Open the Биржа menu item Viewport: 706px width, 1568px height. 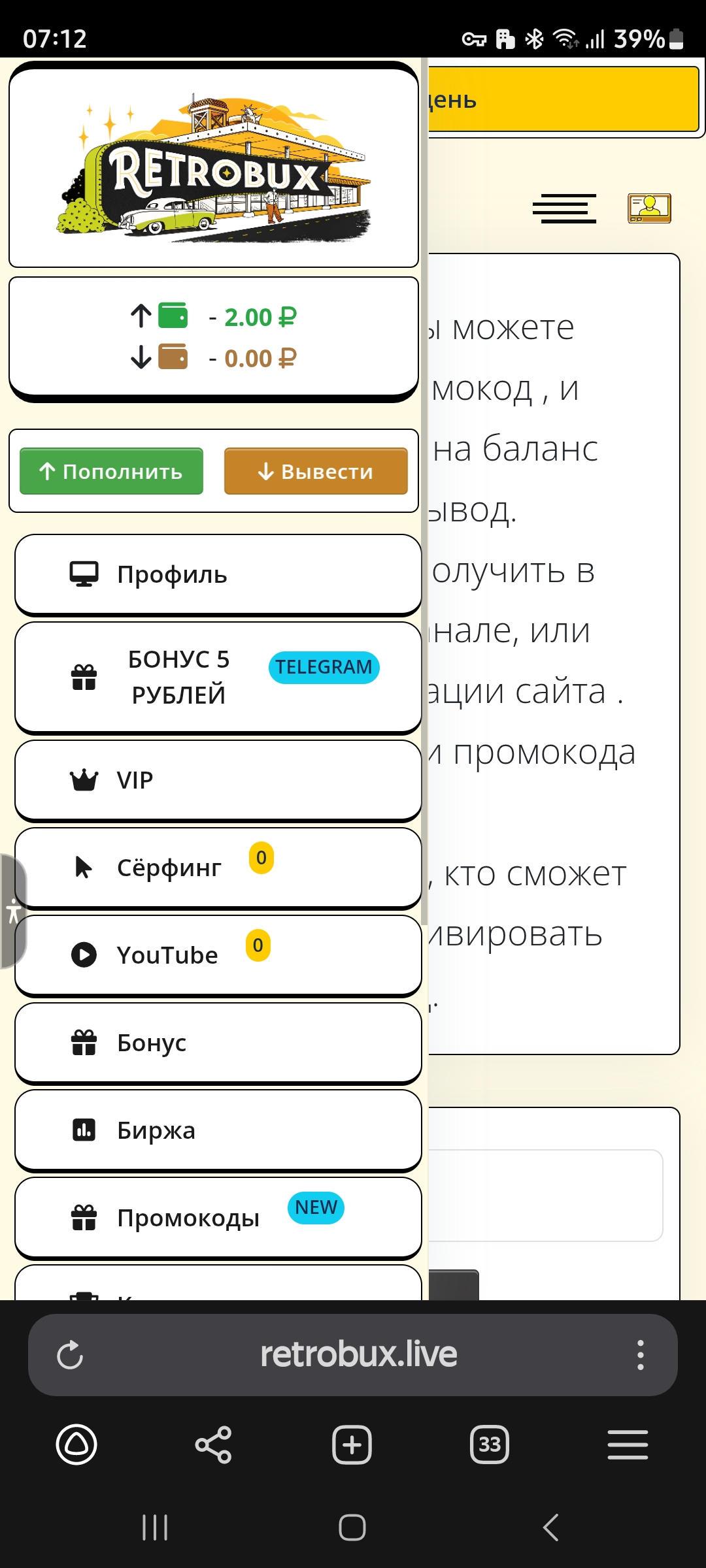pos(218,1130)
